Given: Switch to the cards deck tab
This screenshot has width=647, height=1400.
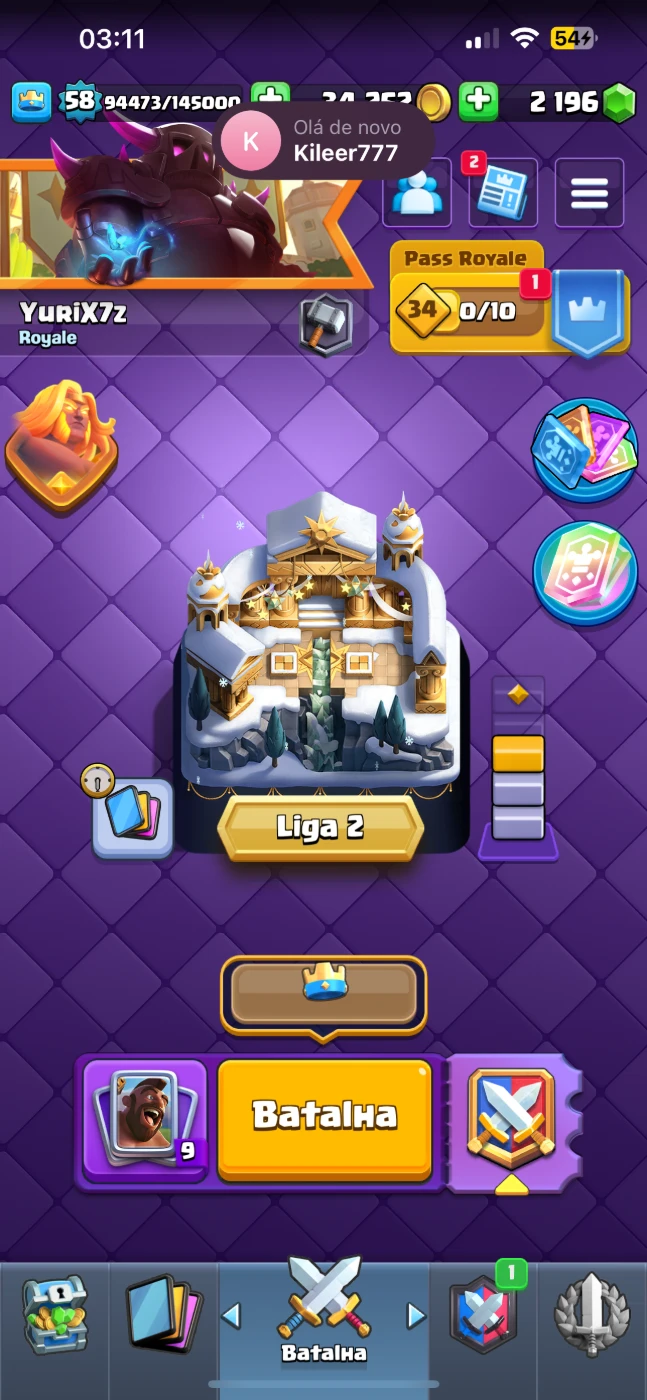Looking at the screenshot, I should pyautogui.click(x=163, y=1315).
